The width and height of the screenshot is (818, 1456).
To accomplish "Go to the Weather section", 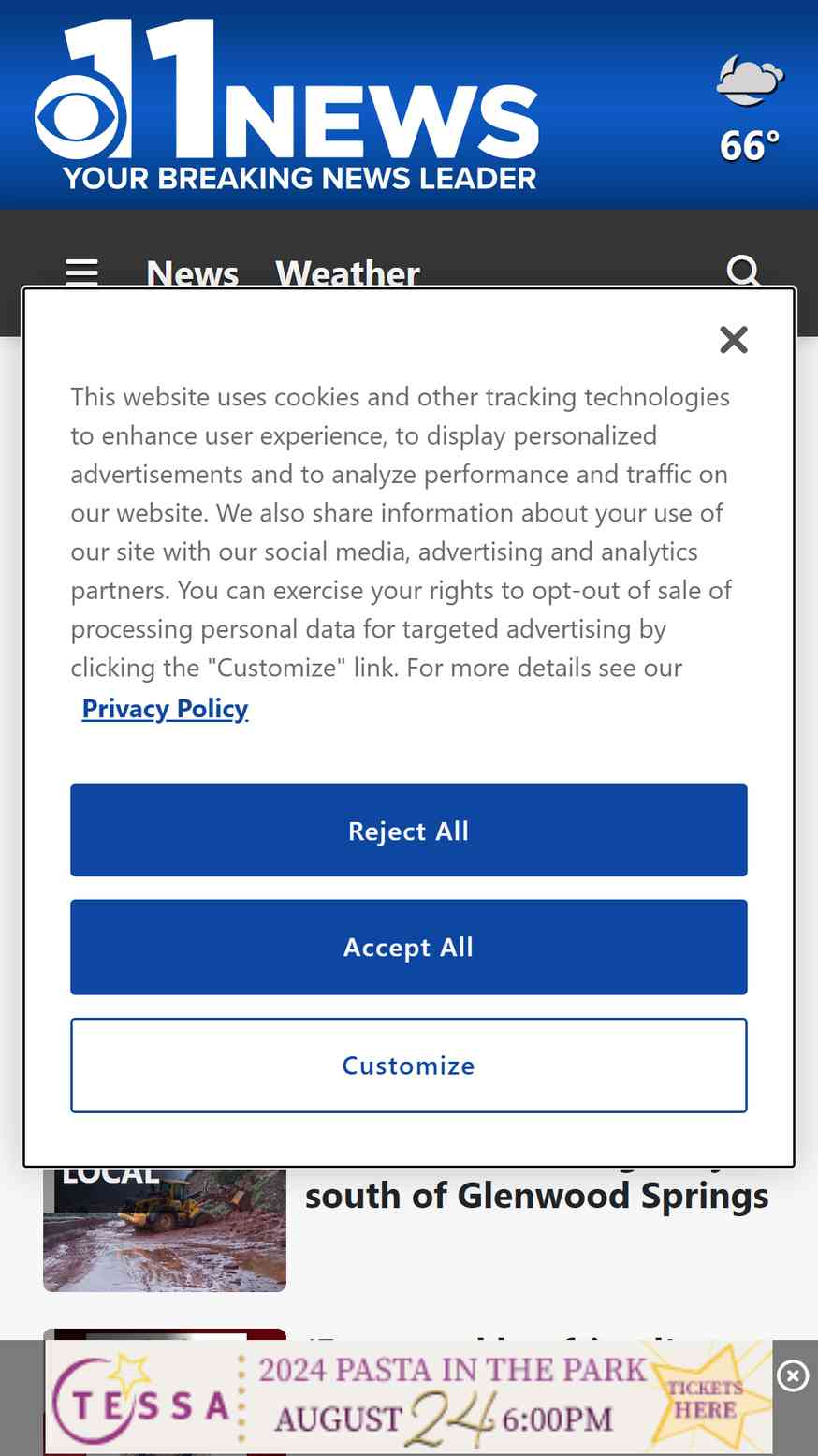I will 347,272.
